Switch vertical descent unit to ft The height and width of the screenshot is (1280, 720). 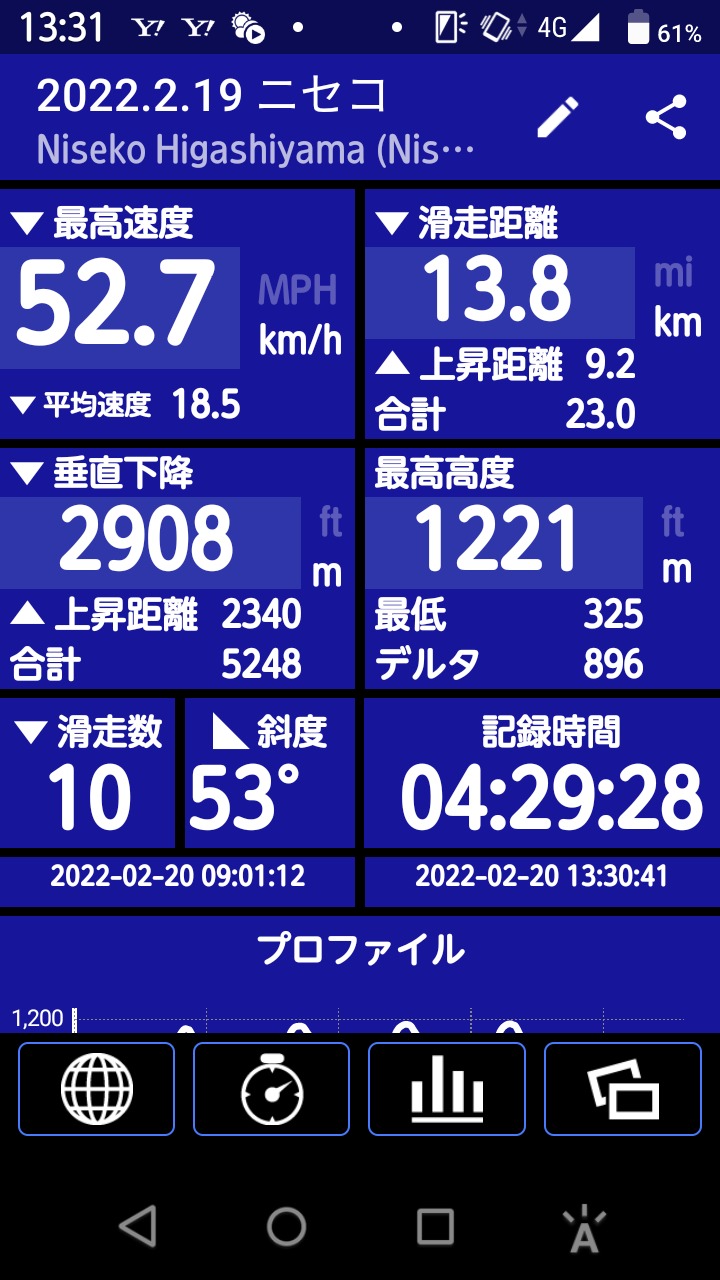tap(330, 521)
